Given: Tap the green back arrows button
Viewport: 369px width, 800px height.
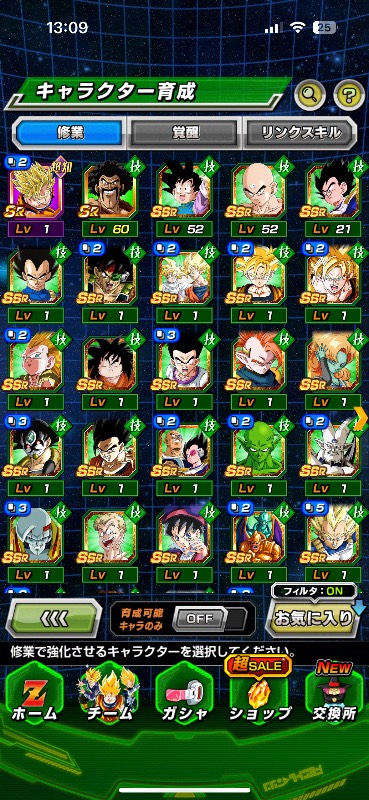Looking at the screenshot, I should (53, 618).
